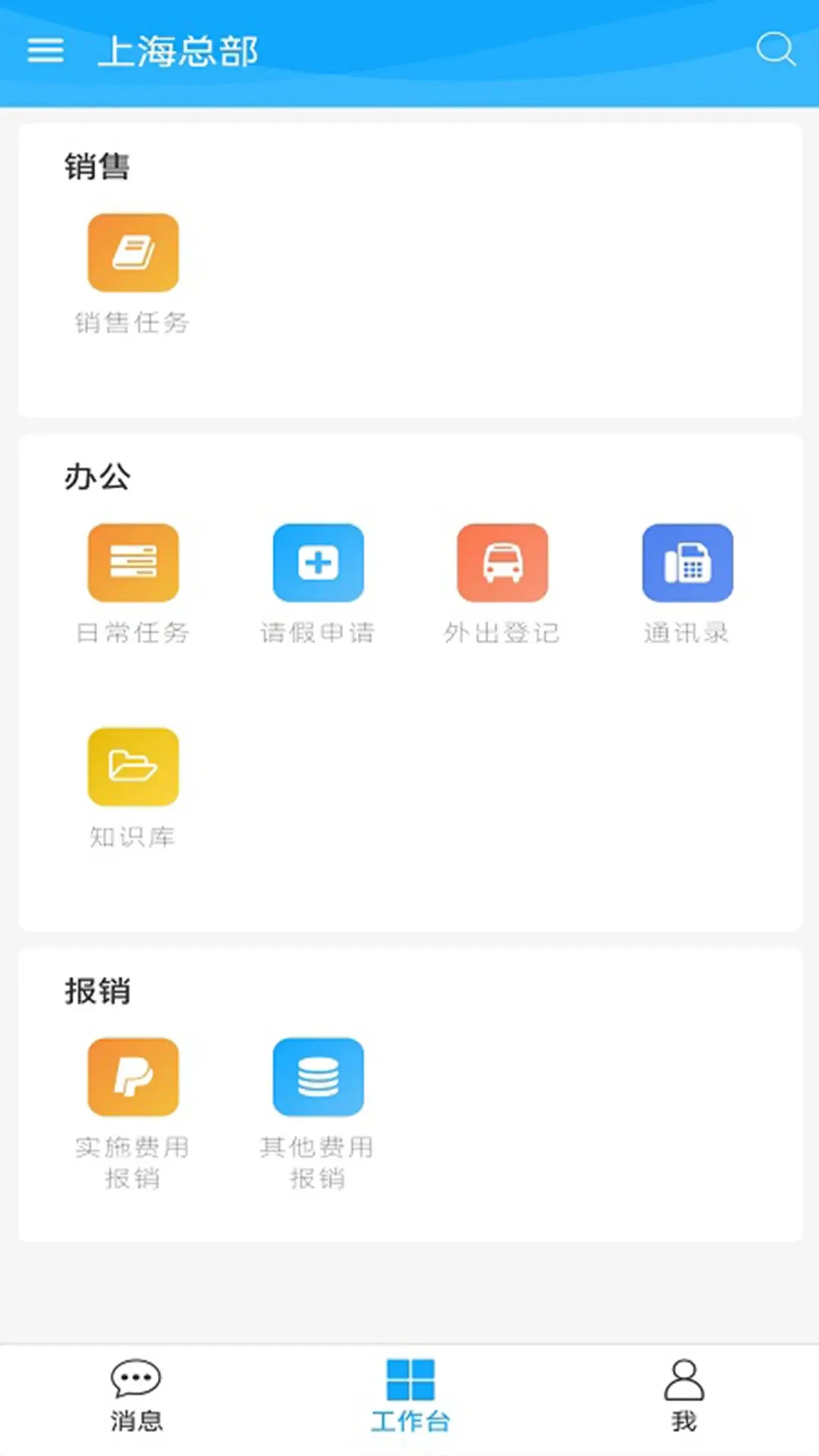The width and height of the screenshot is (819, 1456).
Task: Open the 我 profile tab
Action: point(683,1395)
